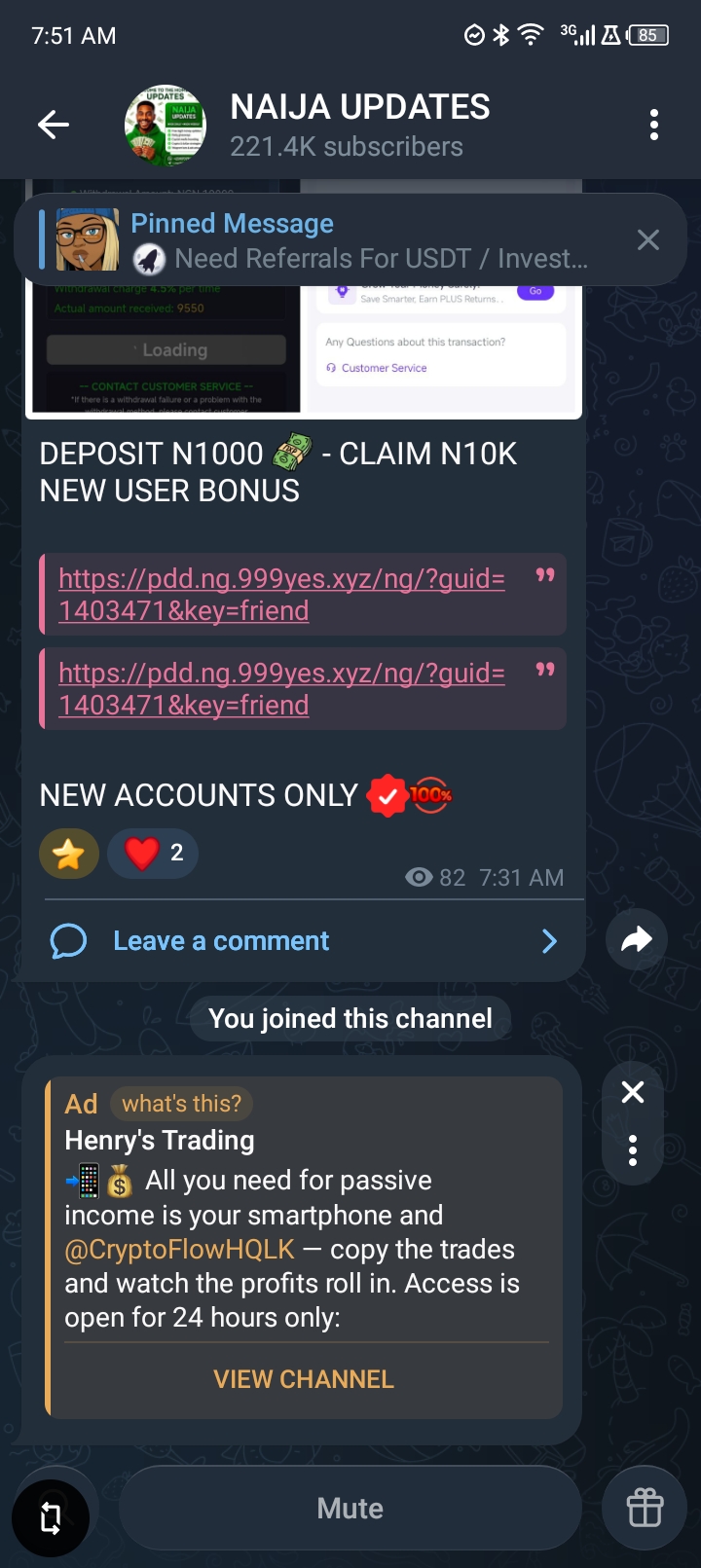
Task: Mute the NAIJA UPDATES channel
Action: click(x=350, y=1508)
